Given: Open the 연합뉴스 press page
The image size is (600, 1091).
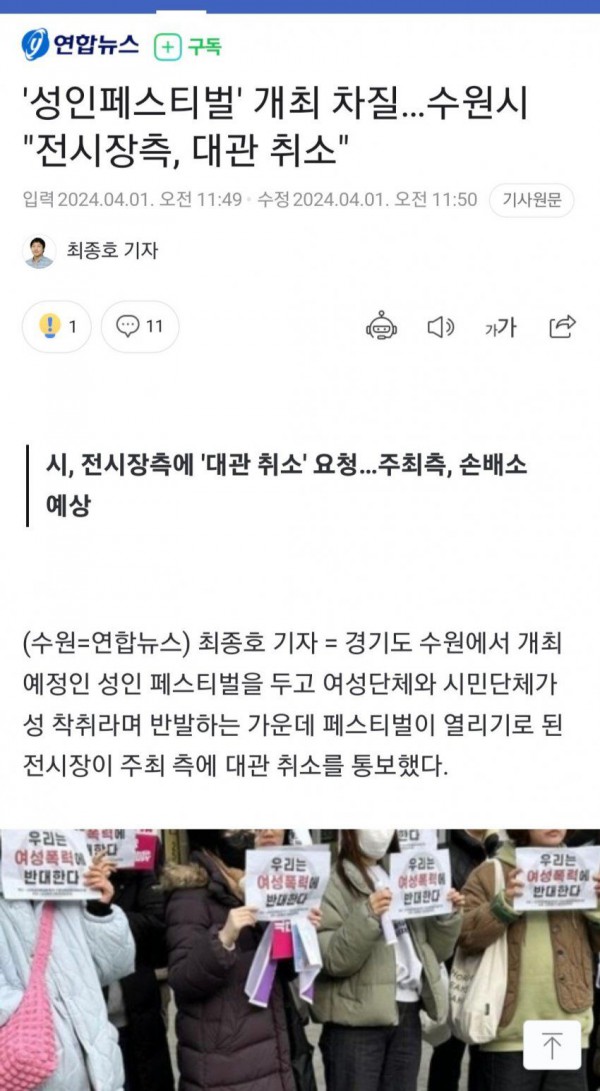Looking at the screenshot, I should 81,45.
